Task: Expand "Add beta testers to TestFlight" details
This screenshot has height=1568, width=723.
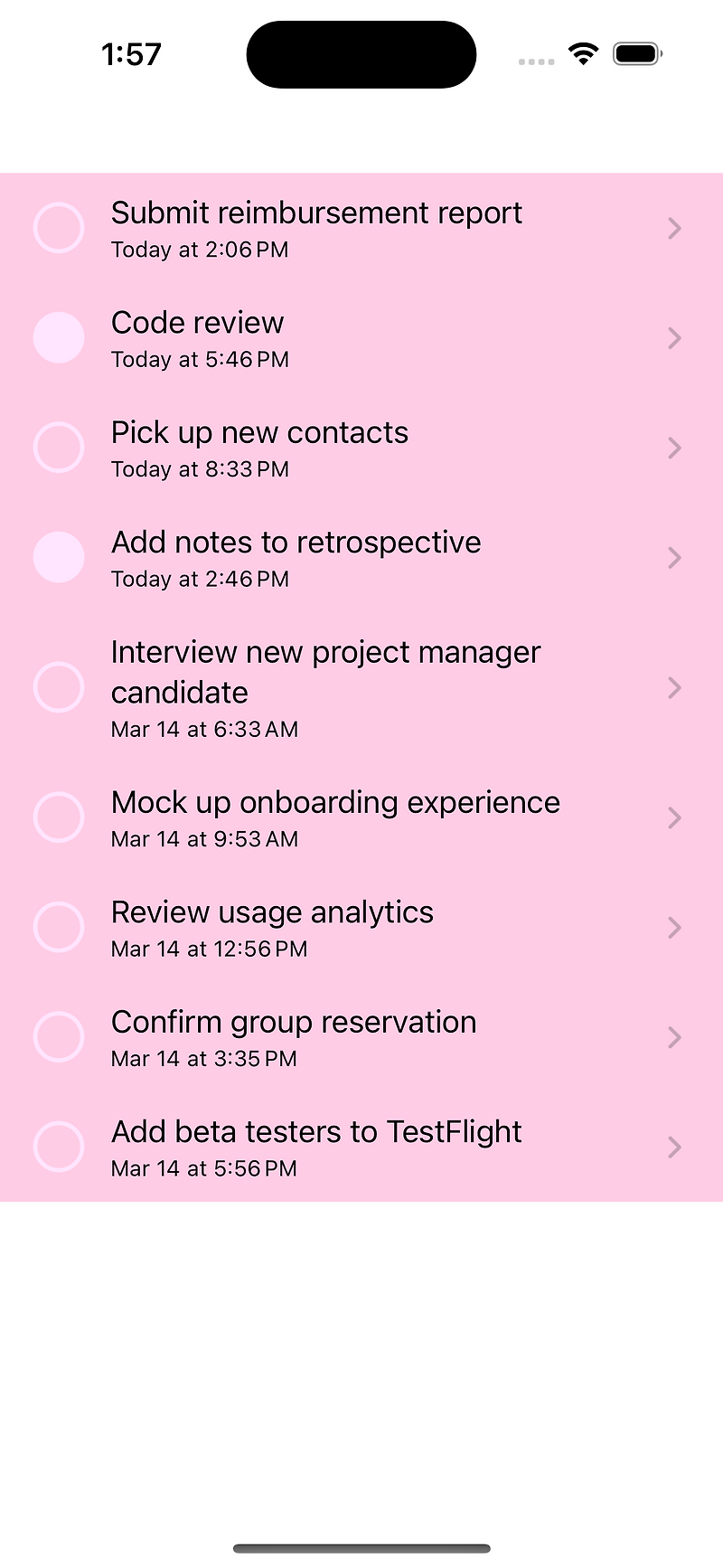Action: tap(674, 1147)
